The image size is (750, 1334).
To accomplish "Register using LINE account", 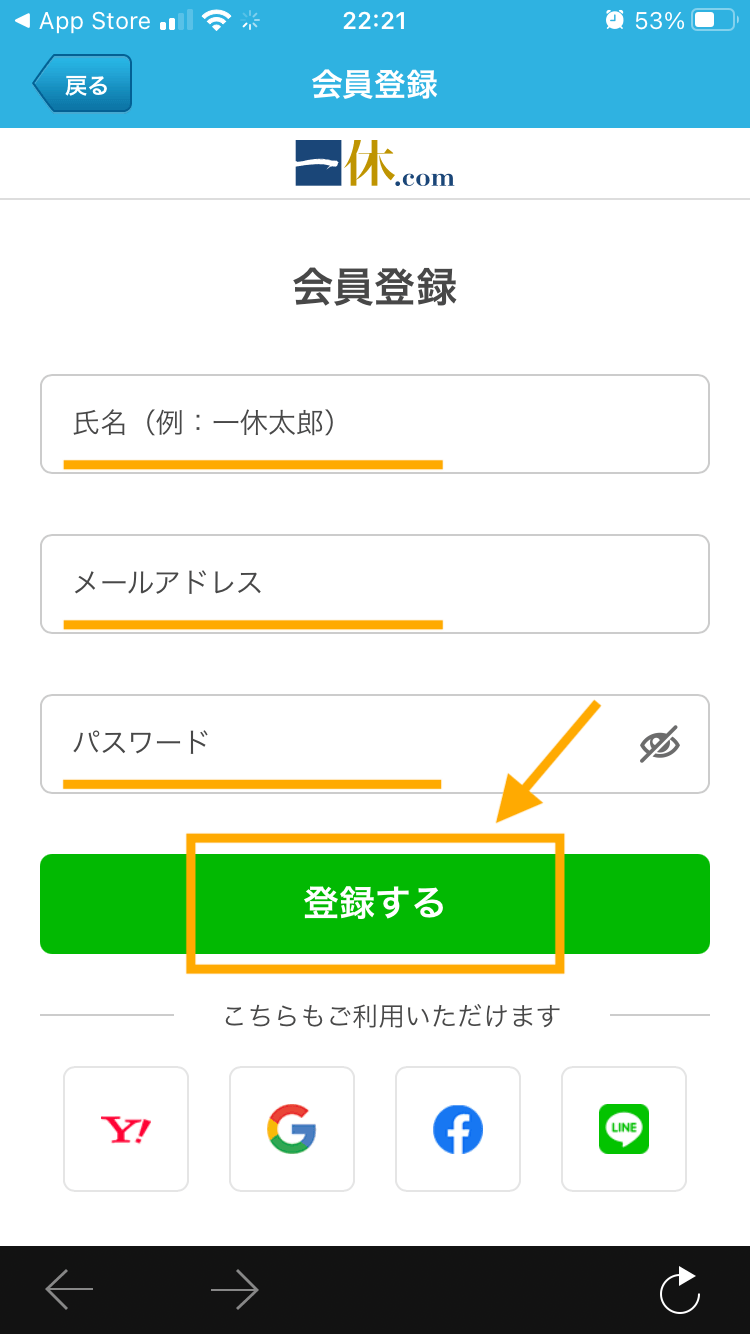I will point(624,1129).
